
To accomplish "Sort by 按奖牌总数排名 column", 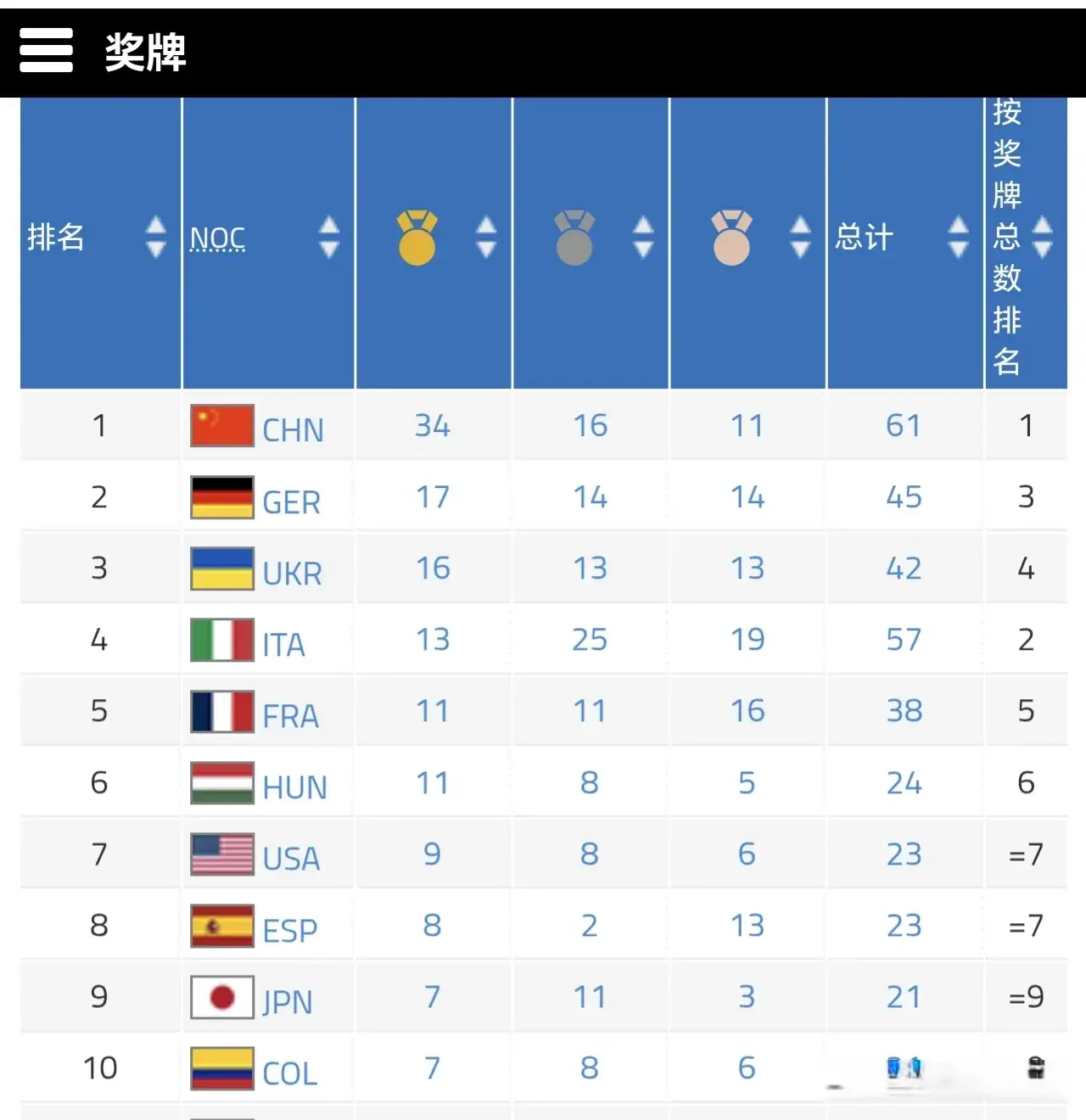I will (1042, 237).
